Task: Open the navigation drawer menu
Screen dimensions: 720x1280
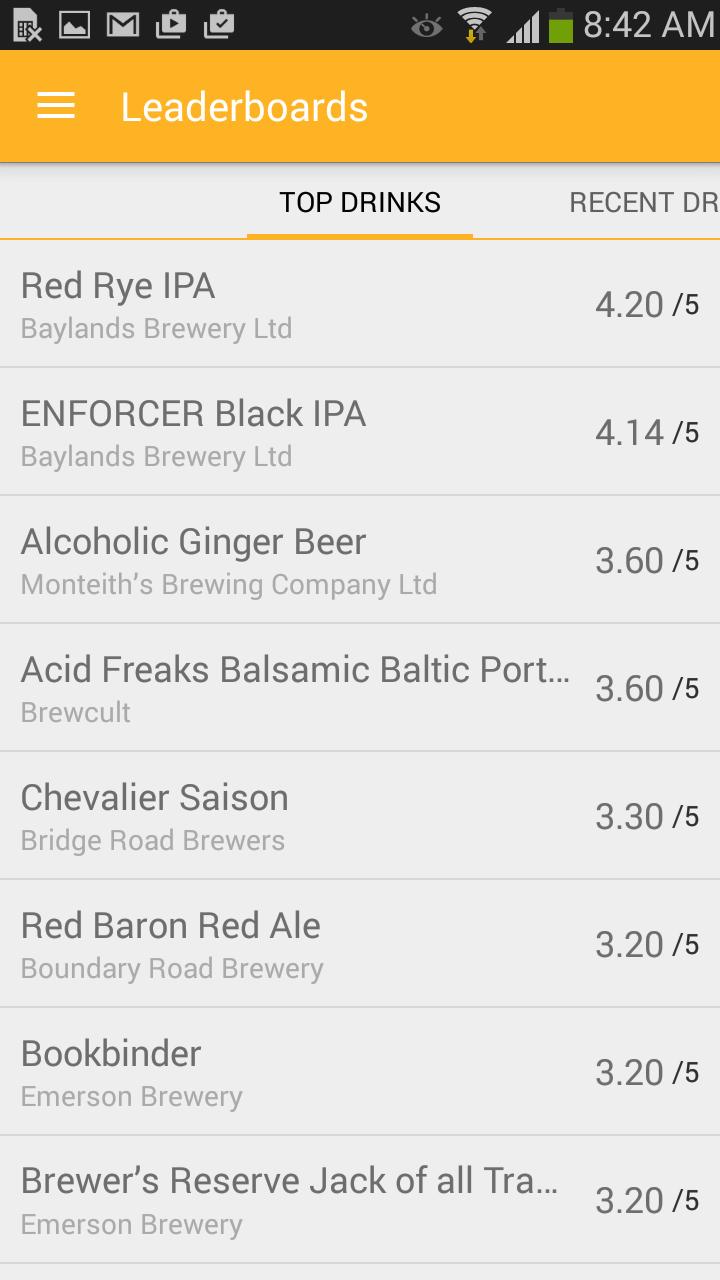Action: (55, 105)
